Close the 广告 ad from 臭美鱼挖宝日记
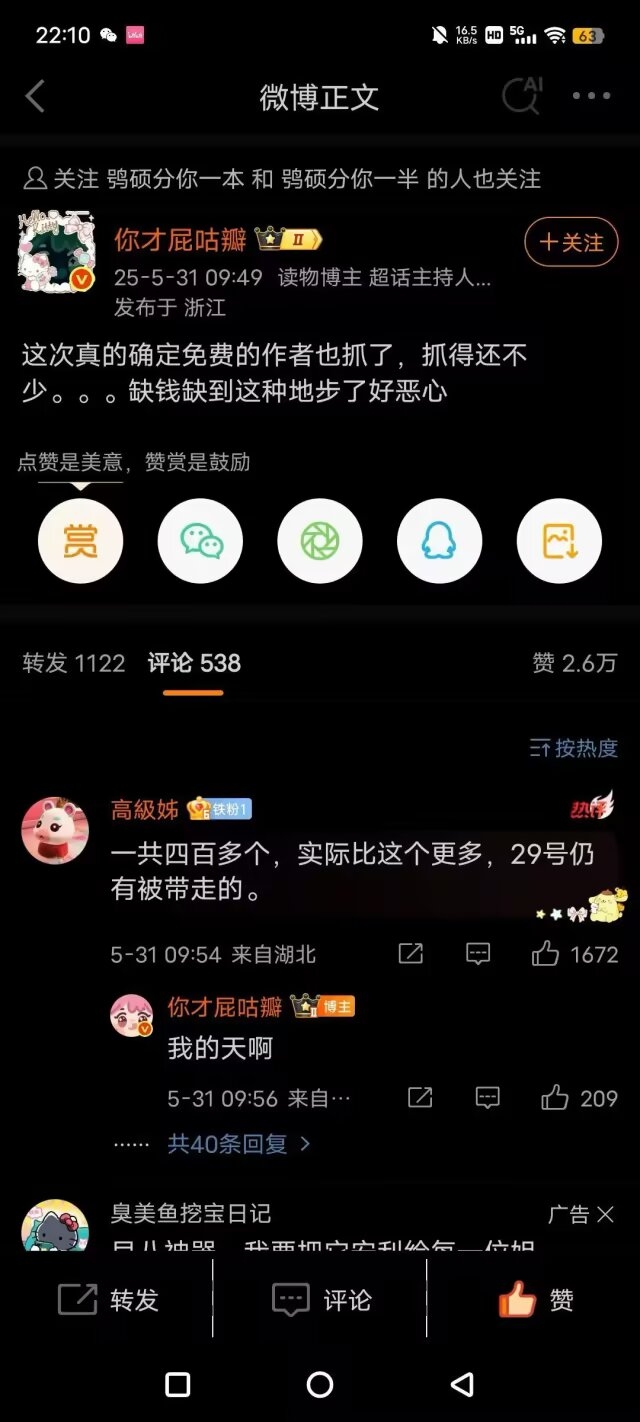The width and height of the screenshot is (640, 1422). 605,1214
